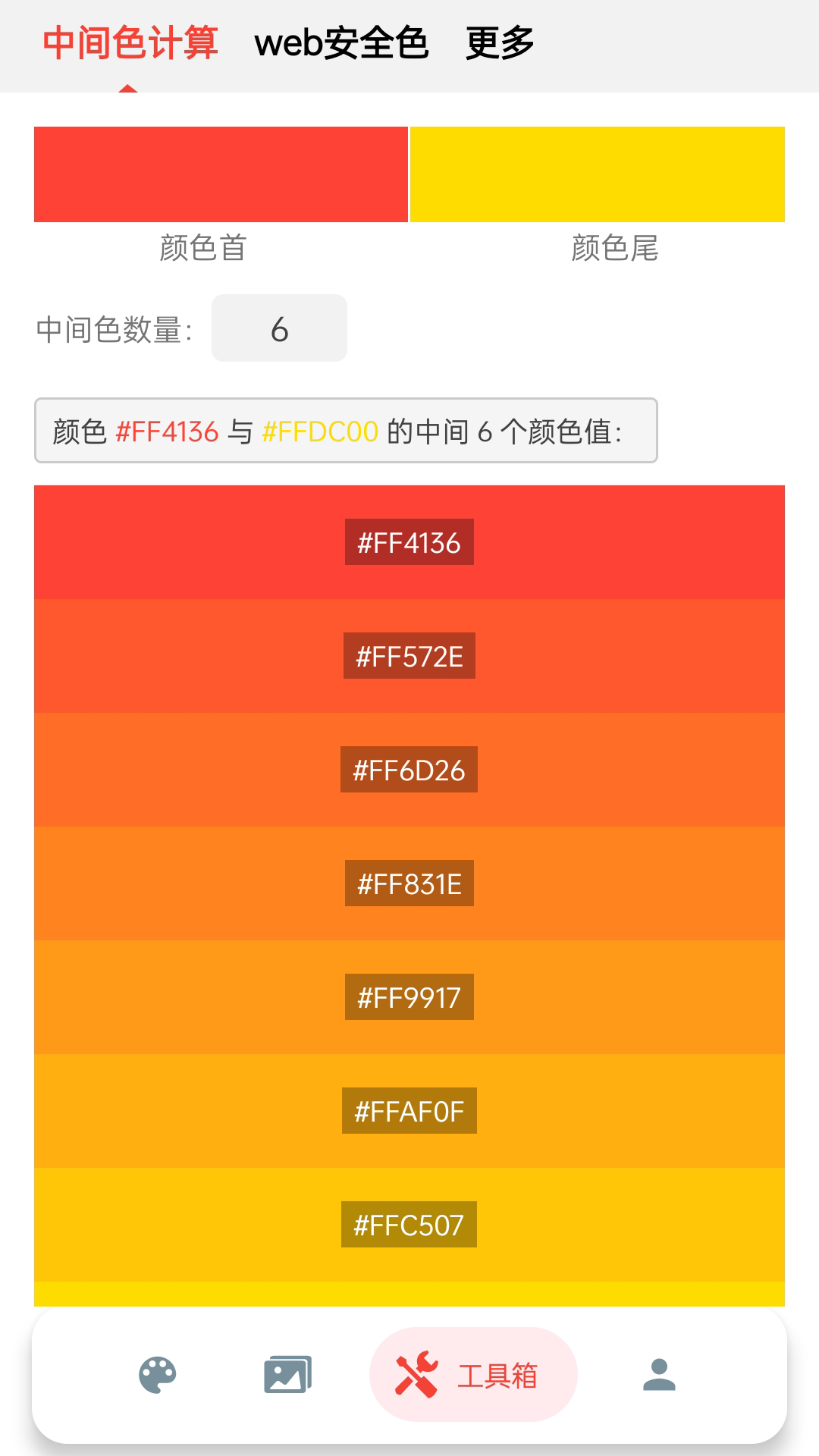Select the #FF9917 color band
The height and width of the screenshot is (1456, 819).
[x=409, y=997]
